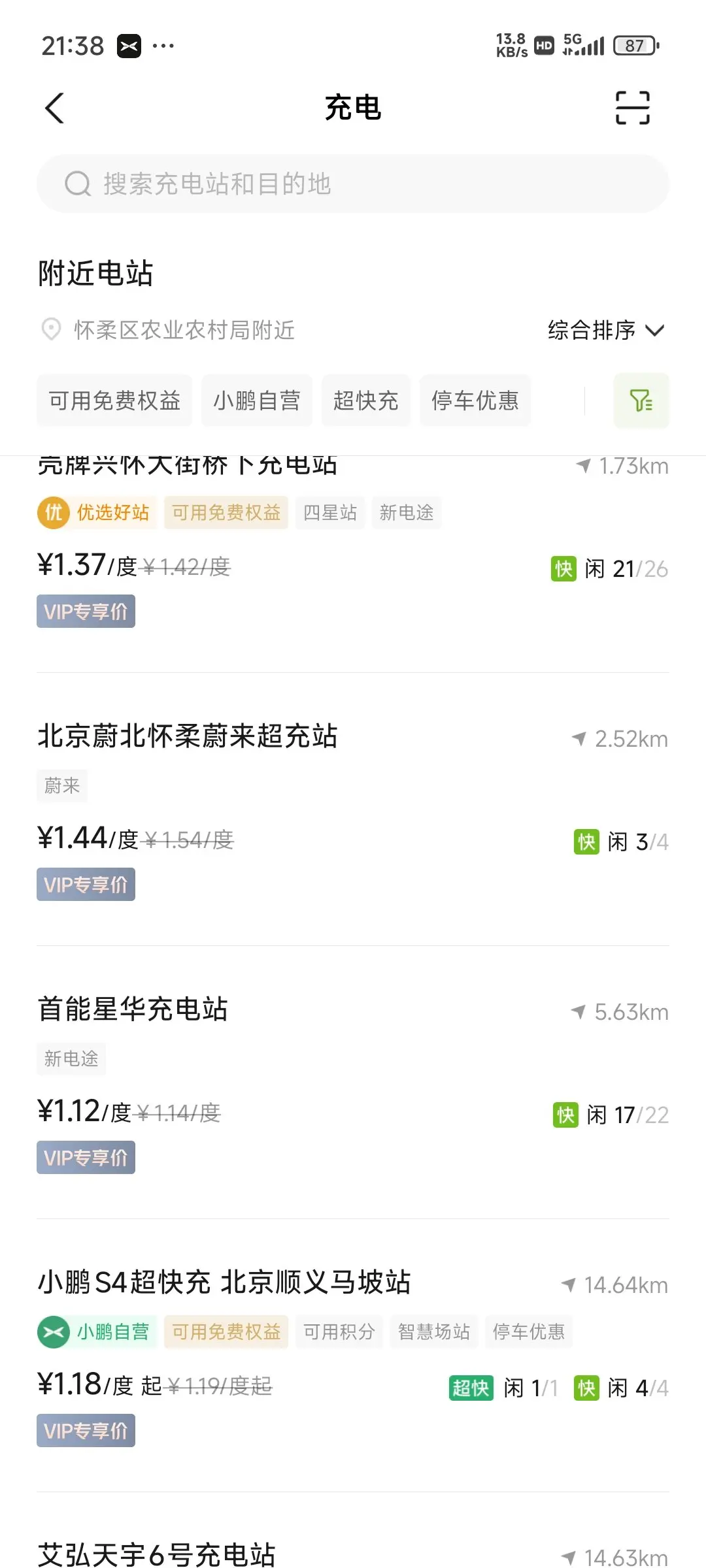The image size is (706, 1568).
Task: Tap the search box for charging stations
Action: (x=353, y=184)
